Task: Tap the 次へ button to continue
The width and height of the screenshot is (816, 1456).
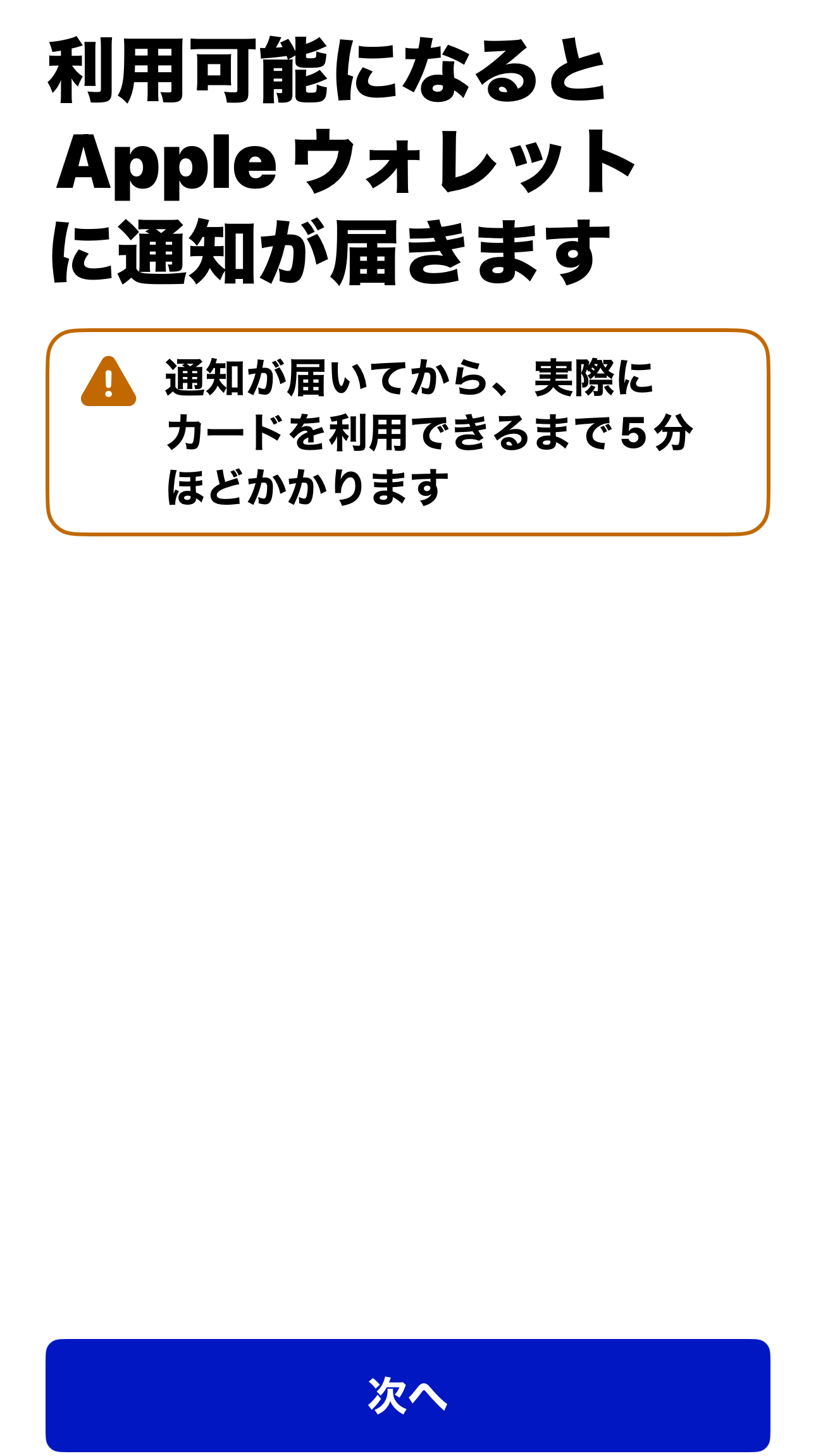Action: (407, 1395)
